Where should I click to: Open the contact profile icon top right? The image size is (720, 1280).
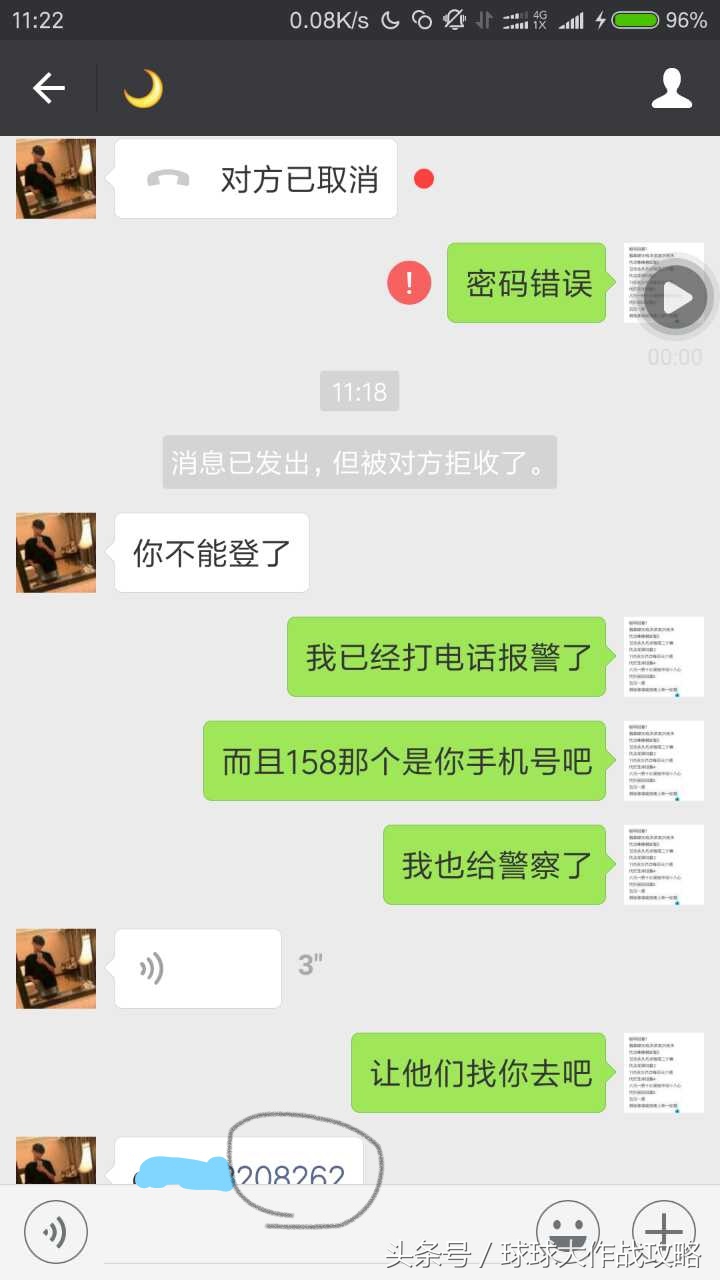[x=672, y=88]
